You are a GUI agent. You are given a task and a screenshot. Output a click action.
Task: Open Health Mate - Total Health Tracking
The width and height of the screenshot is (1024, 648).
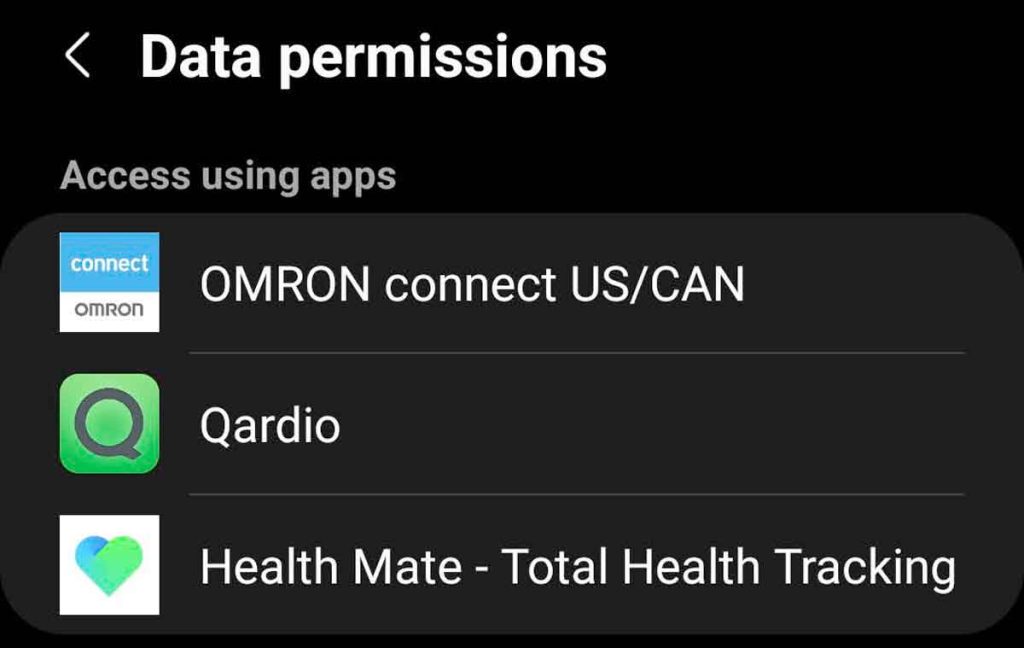pos(577,567)
